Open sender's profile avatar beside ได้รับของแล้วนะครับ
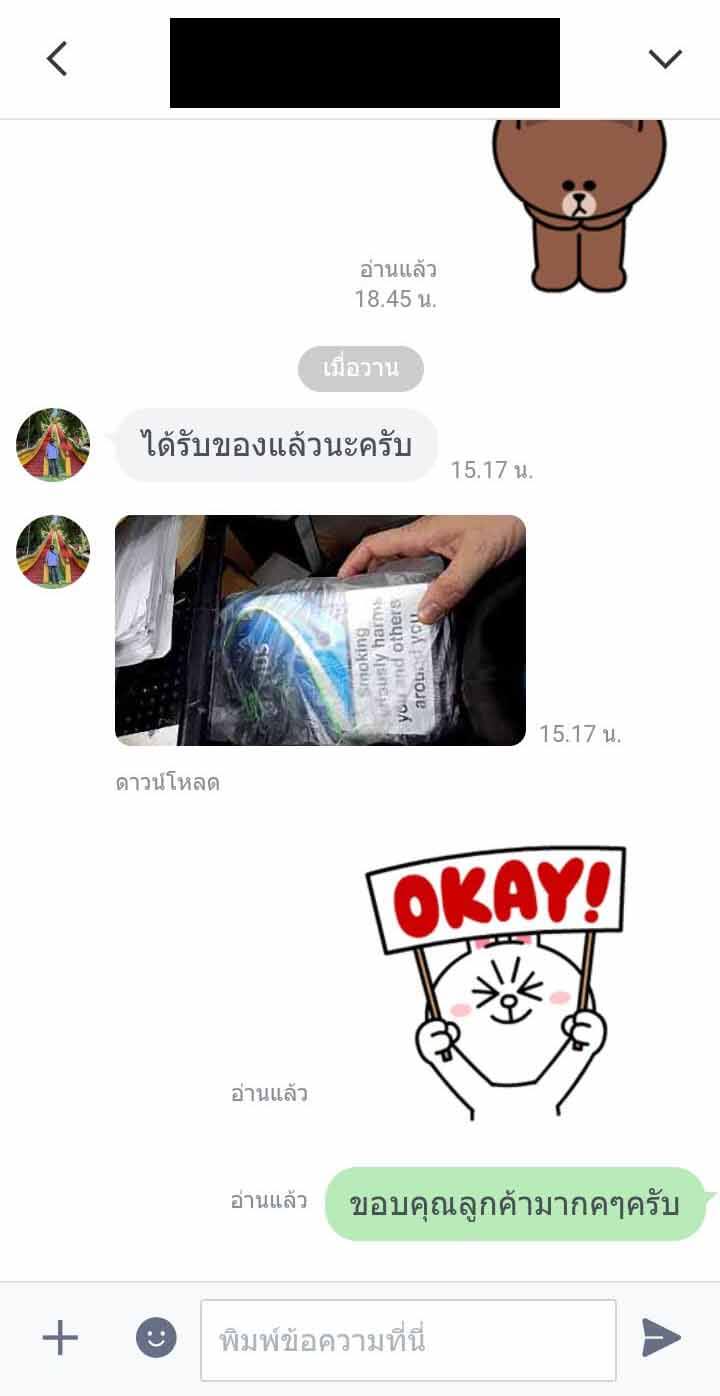 click(x=53, y=445)
